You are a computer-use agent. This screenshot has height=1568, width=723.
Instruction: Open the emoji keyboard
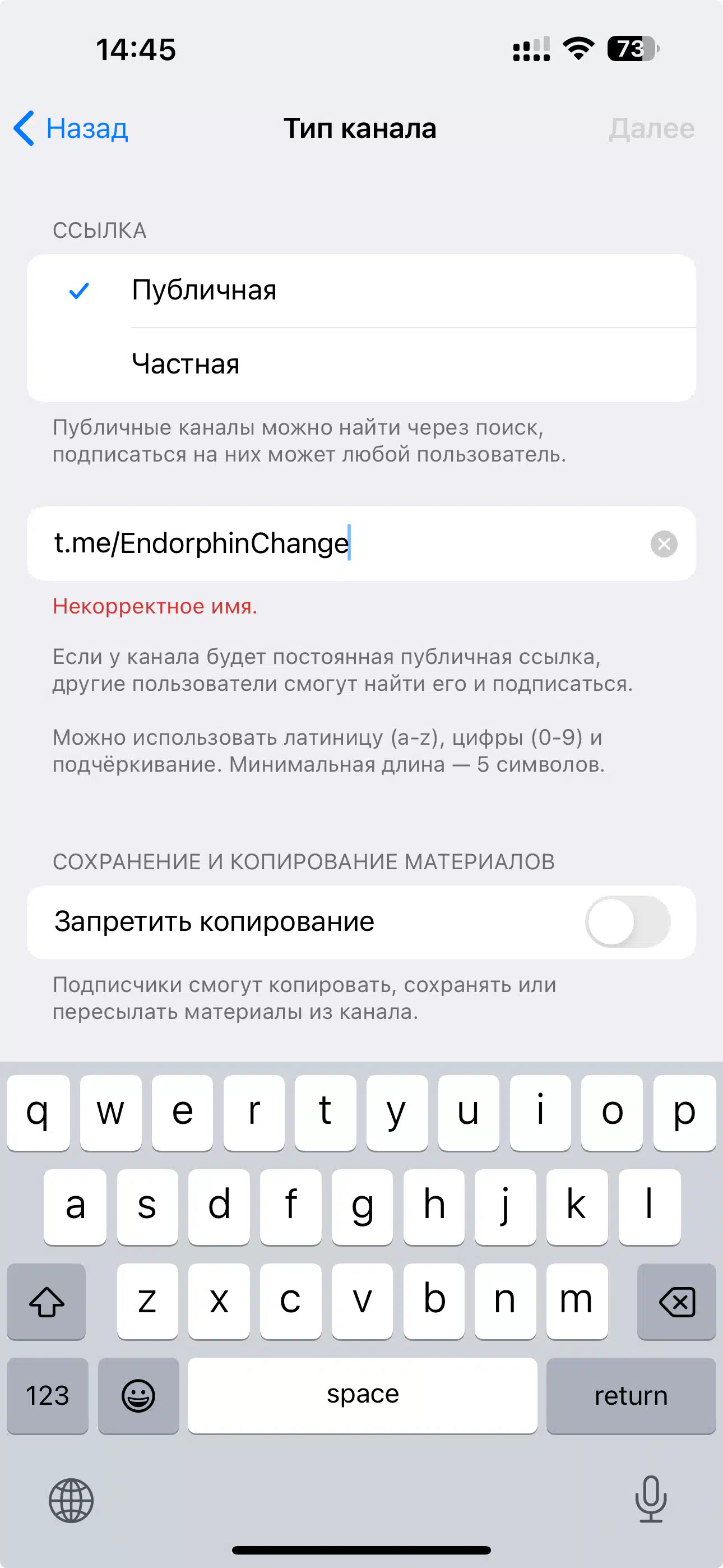click(x=138, y=1395)
